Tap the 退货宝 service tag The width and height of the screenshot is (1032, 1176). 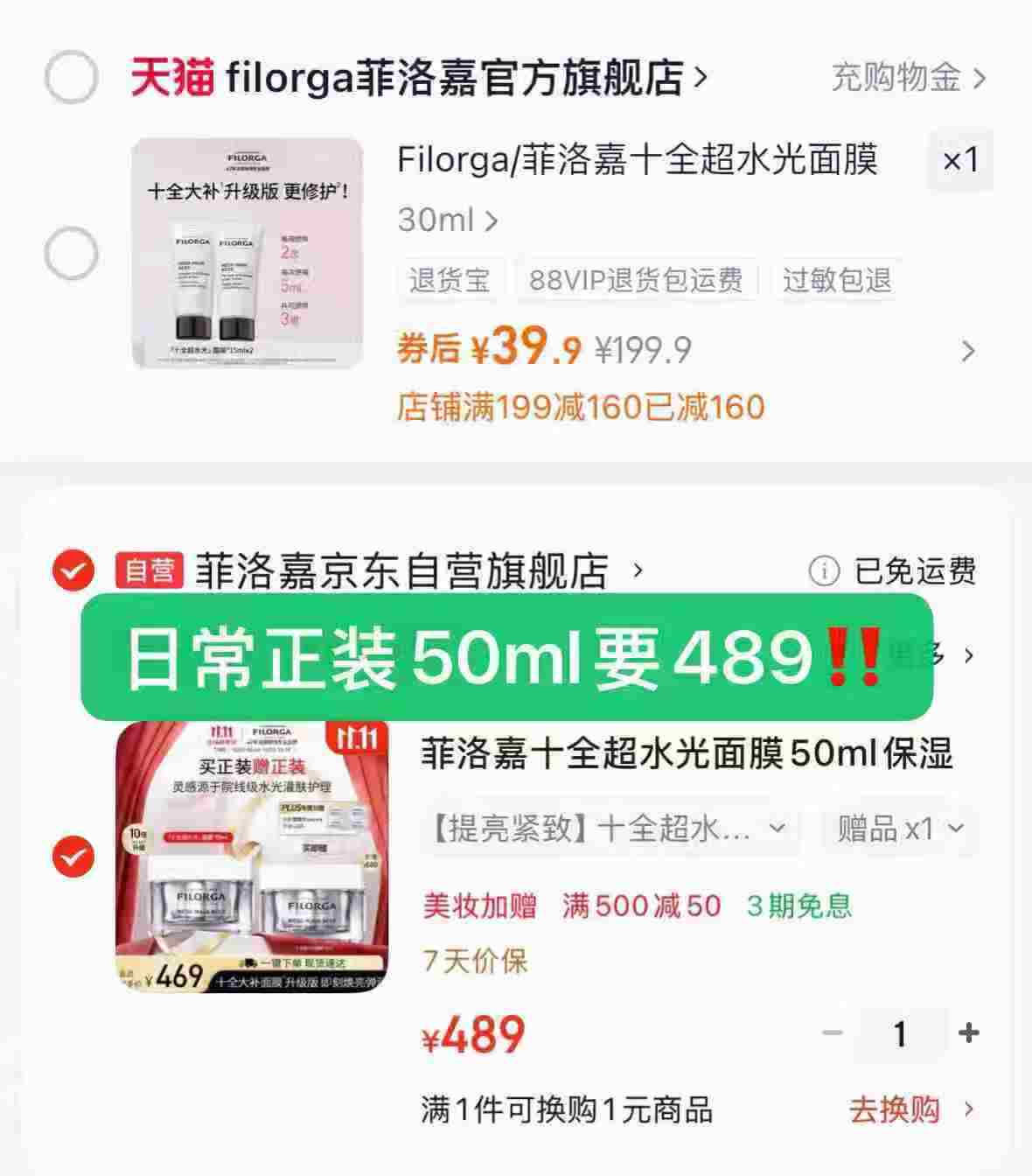(x=450, y=280)
